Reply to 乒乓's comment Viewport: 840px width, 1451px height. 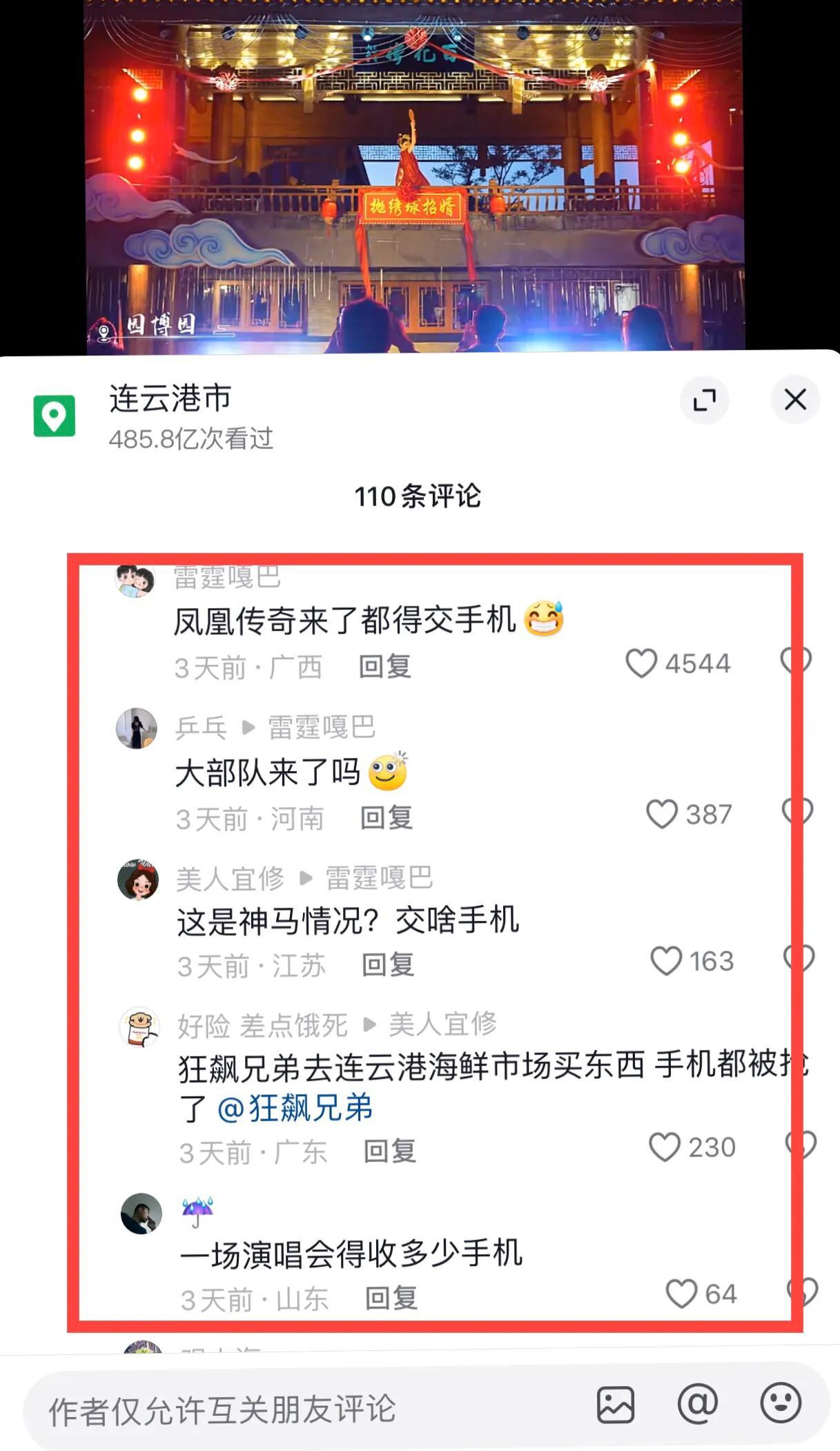pyautogui.click(x=387, y=818)
